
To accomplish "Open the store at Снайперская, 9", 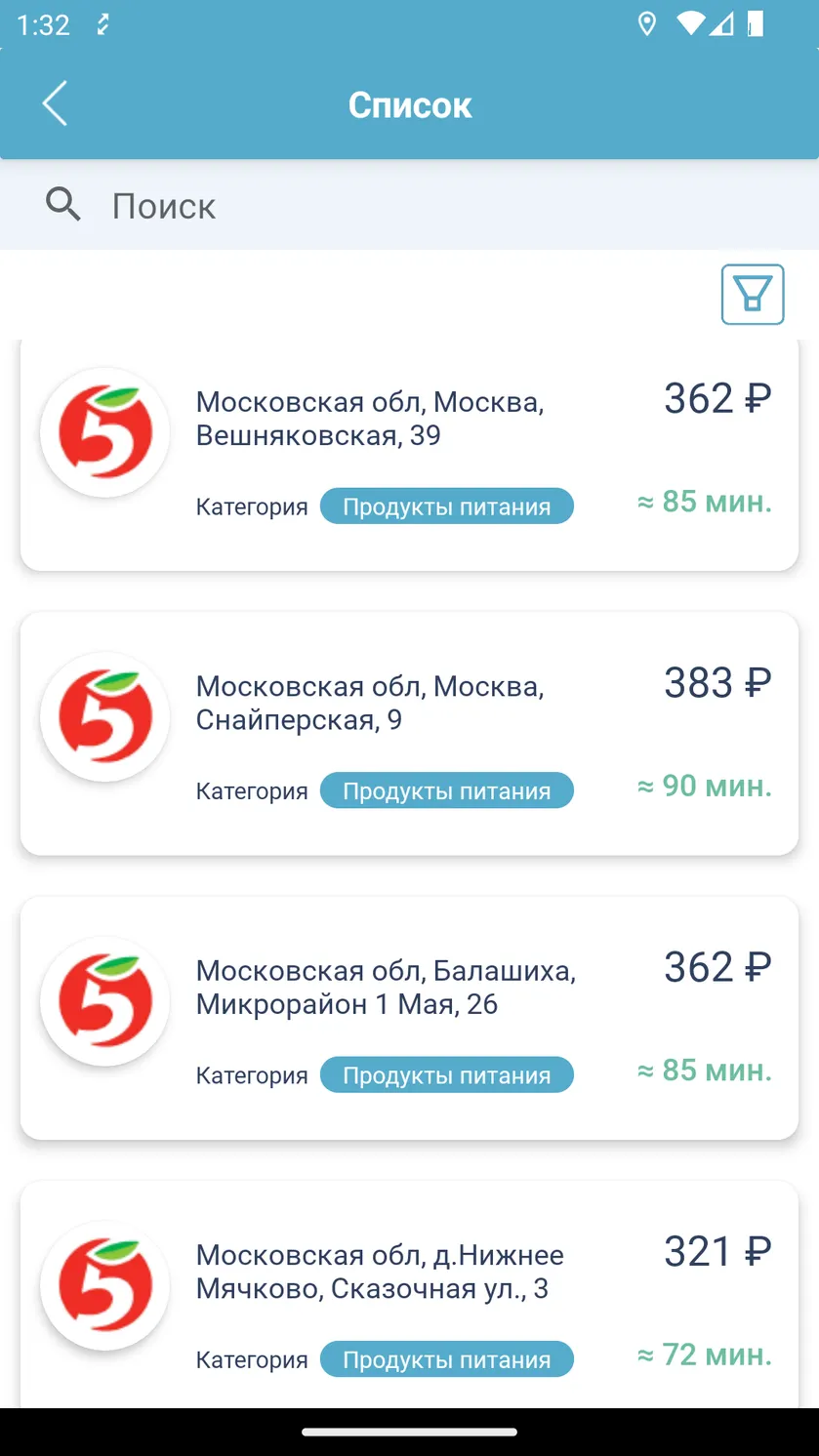I will pos(410,734).
